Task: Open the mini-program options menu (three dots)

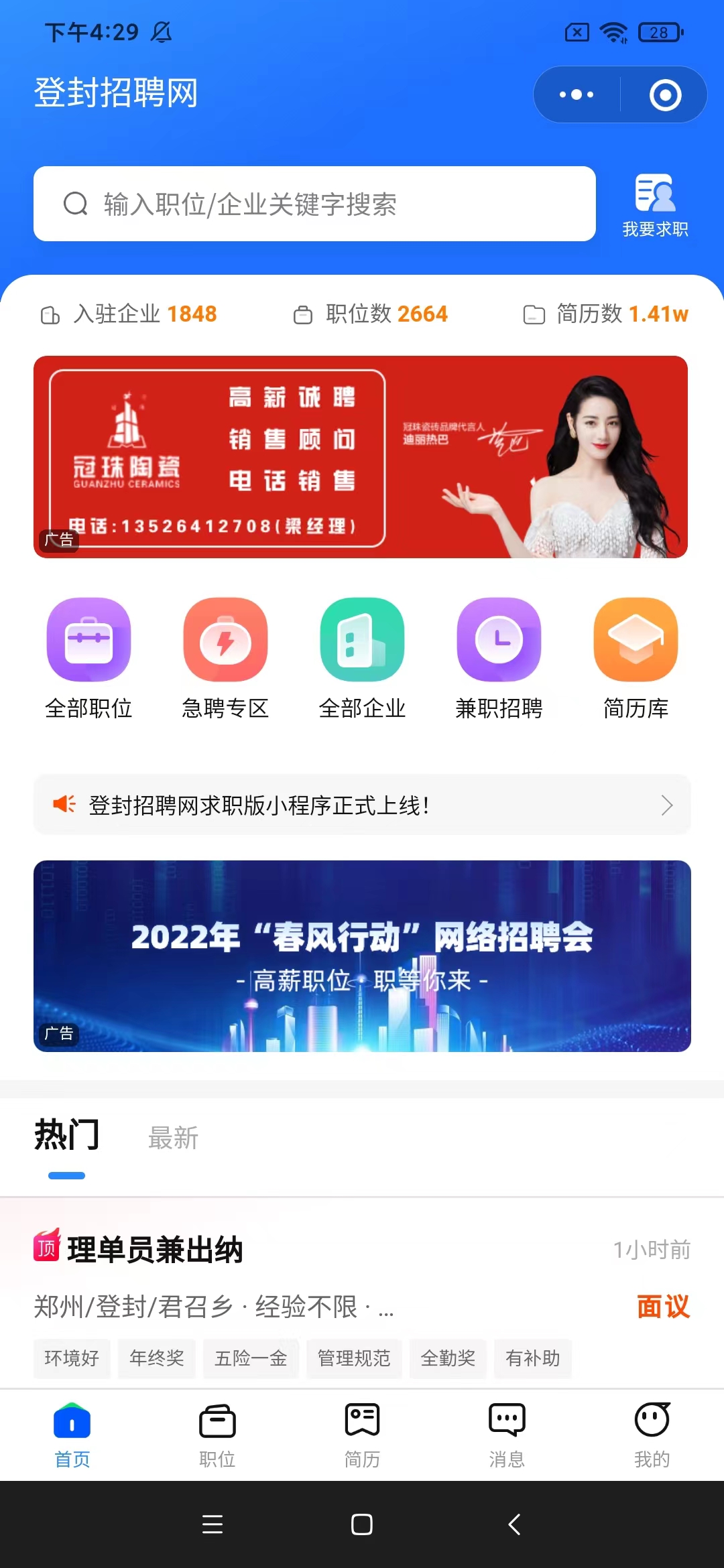Action: tap(575, 94)
